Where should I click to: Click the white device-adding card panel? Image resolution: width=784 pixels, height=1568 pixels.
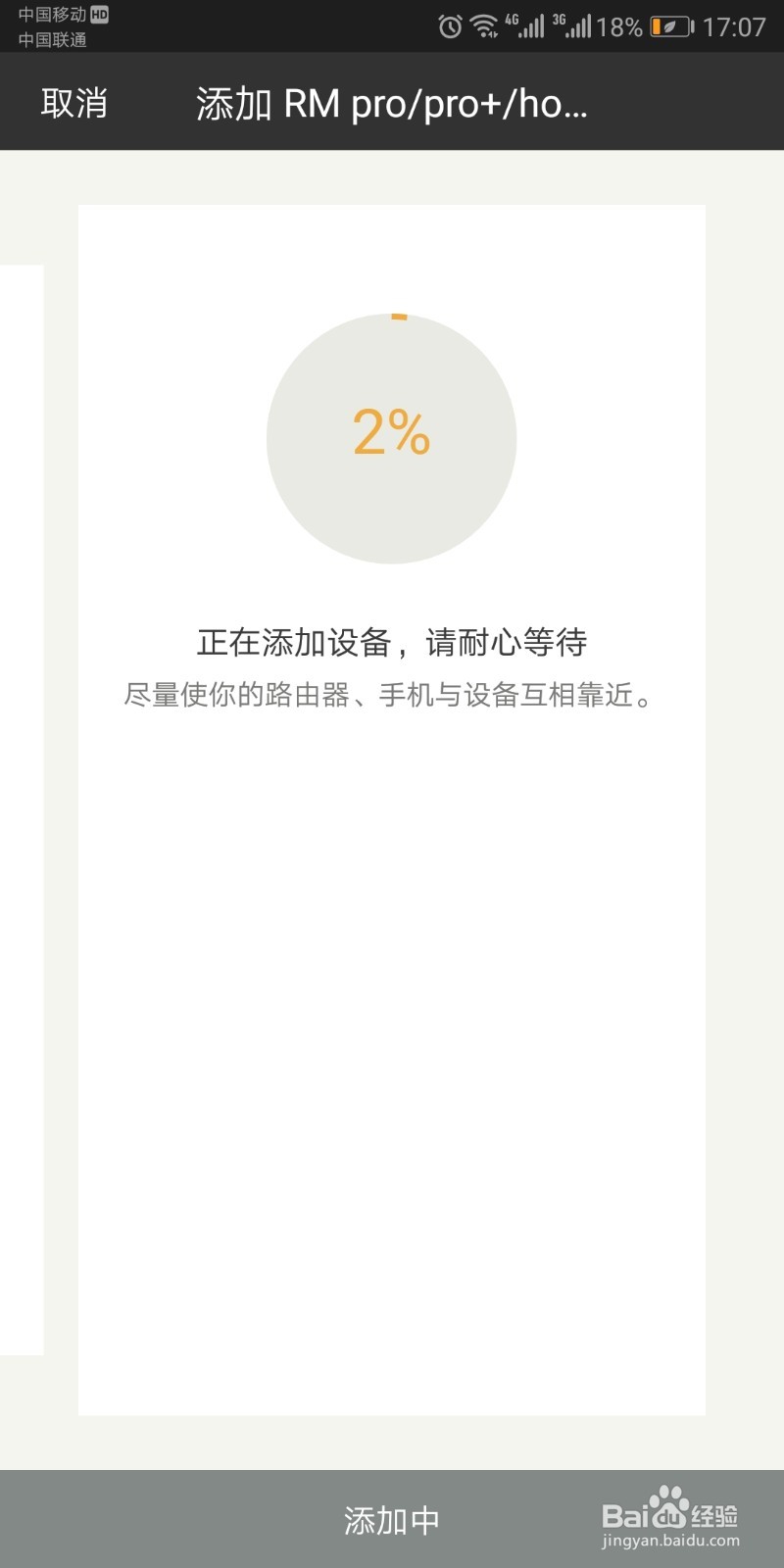[392, 1029]
